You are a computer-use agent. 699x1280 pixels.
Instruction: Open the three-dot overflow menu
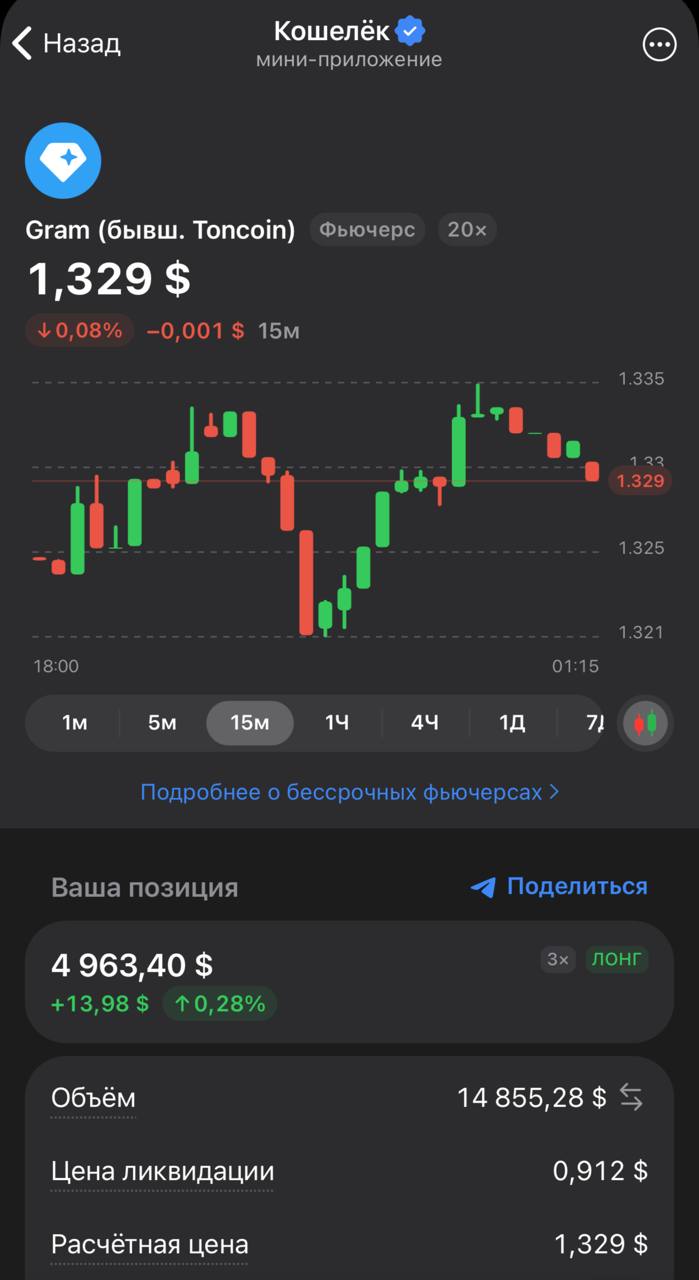coord(659,44)
